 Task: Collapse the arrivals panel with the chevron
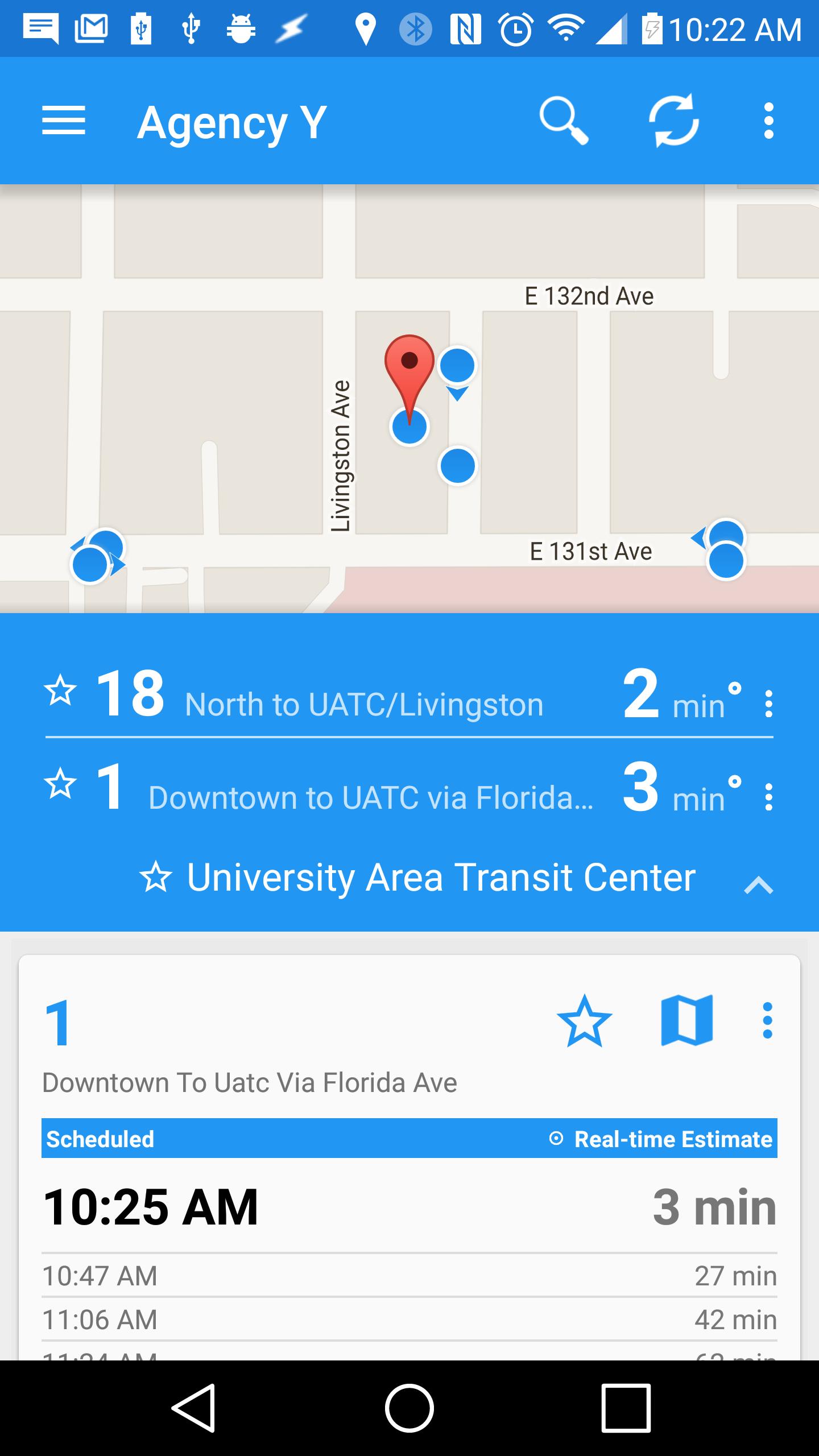[759, 885]
